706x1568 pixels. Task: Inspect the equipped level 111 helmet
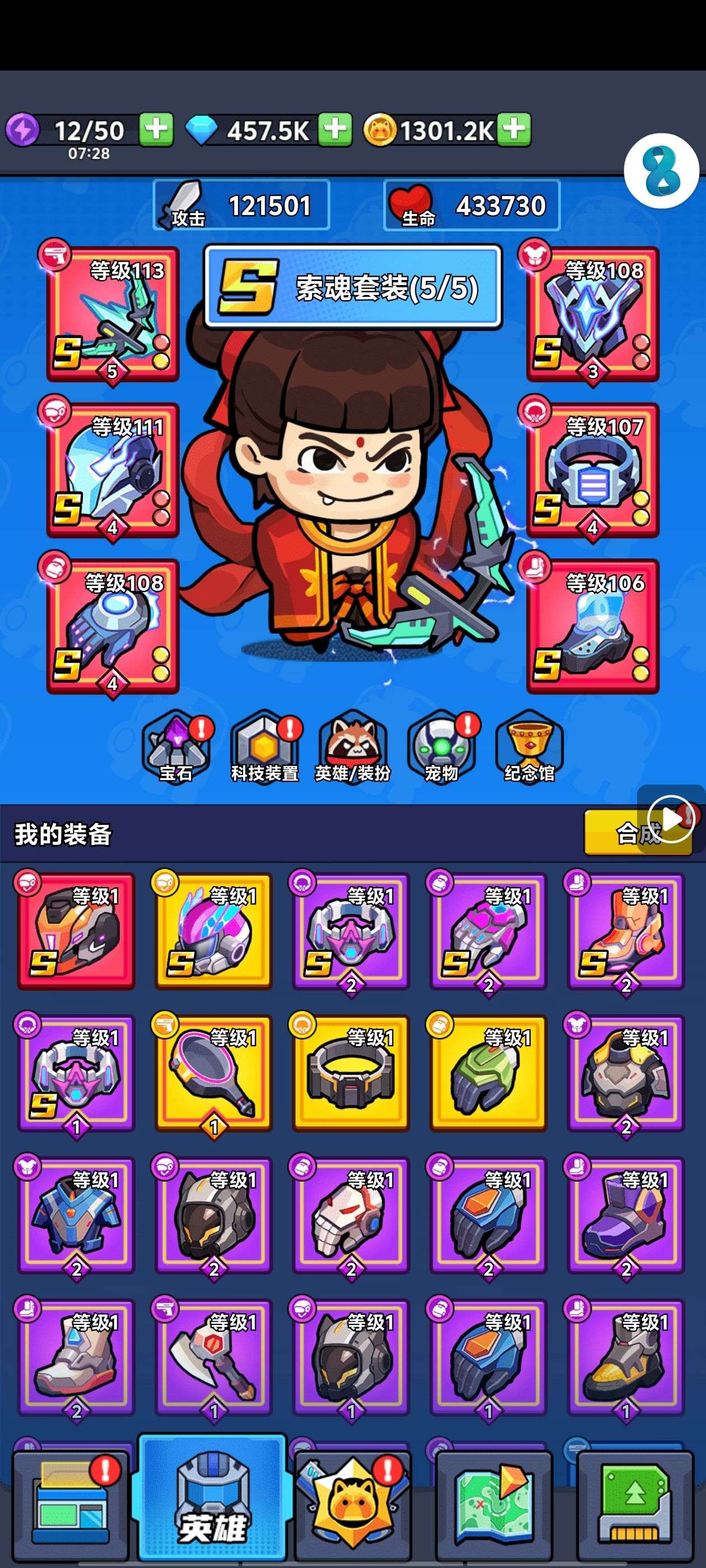tap(113, 470)
